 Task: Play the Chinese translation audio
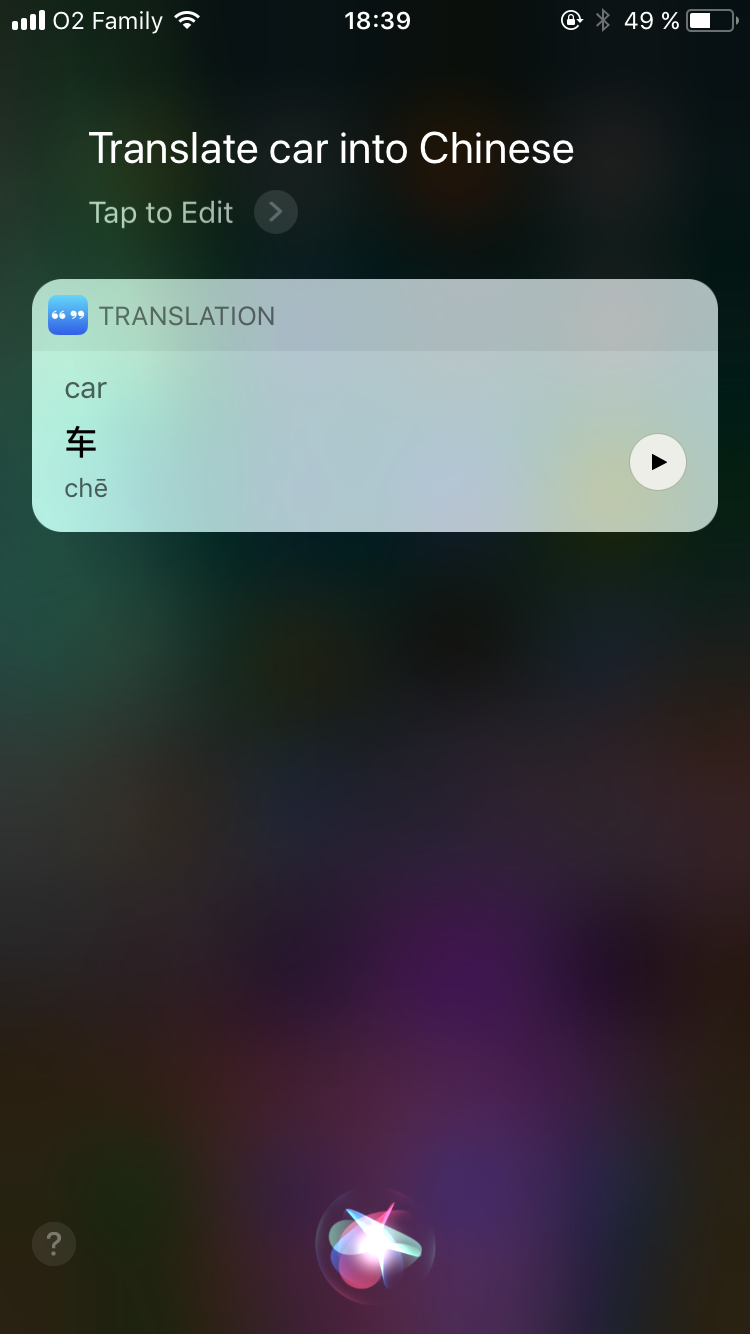click(x=657, y=462)
